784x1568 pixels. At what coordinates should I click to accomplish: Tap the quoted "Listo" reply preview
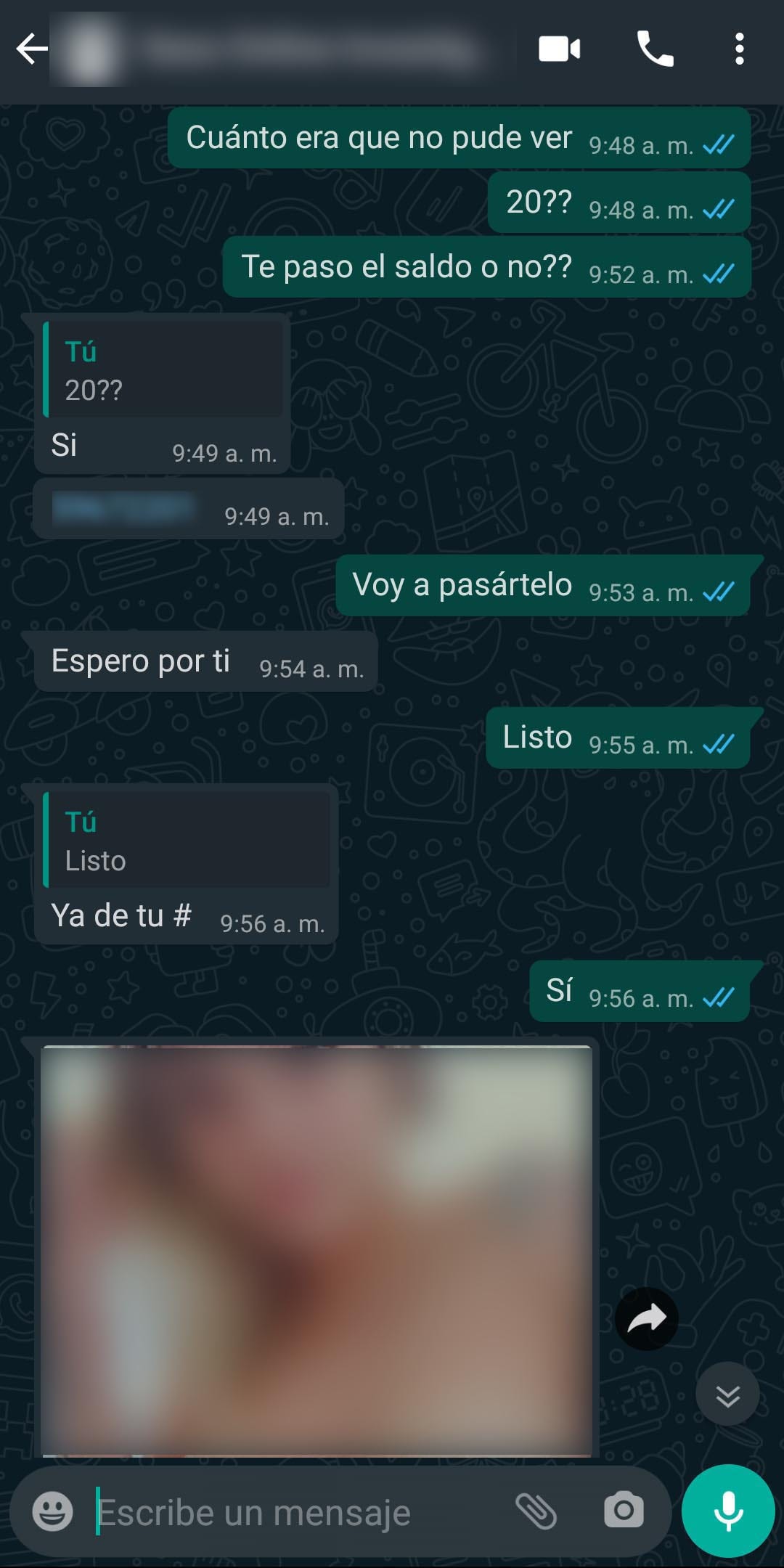click(x=187, y=841)
